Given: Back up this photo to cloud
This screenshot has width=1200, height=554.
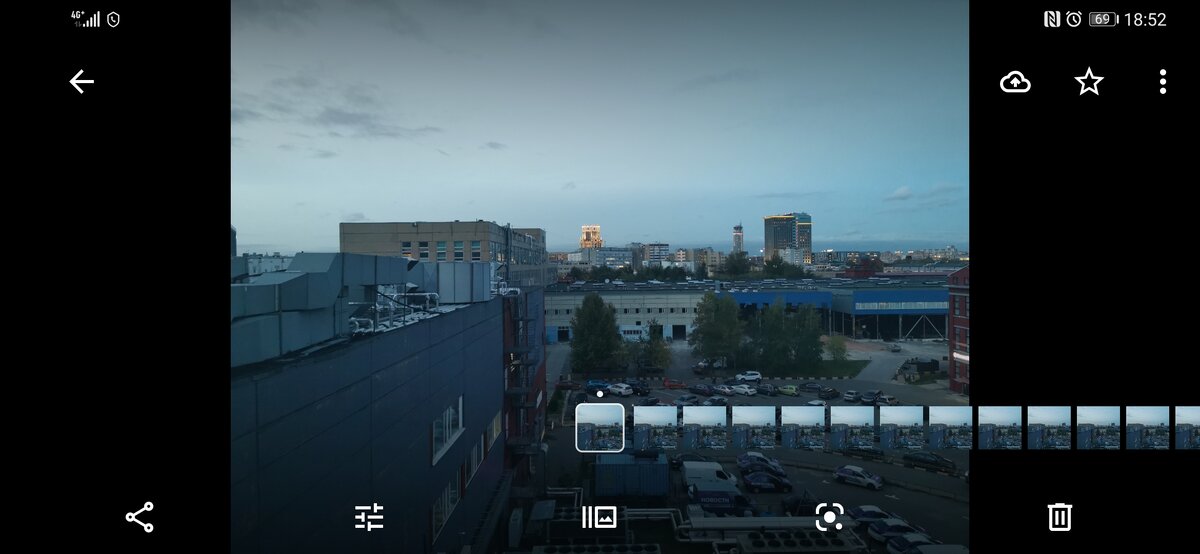Looking at the screenshot, I should 1015,82.
